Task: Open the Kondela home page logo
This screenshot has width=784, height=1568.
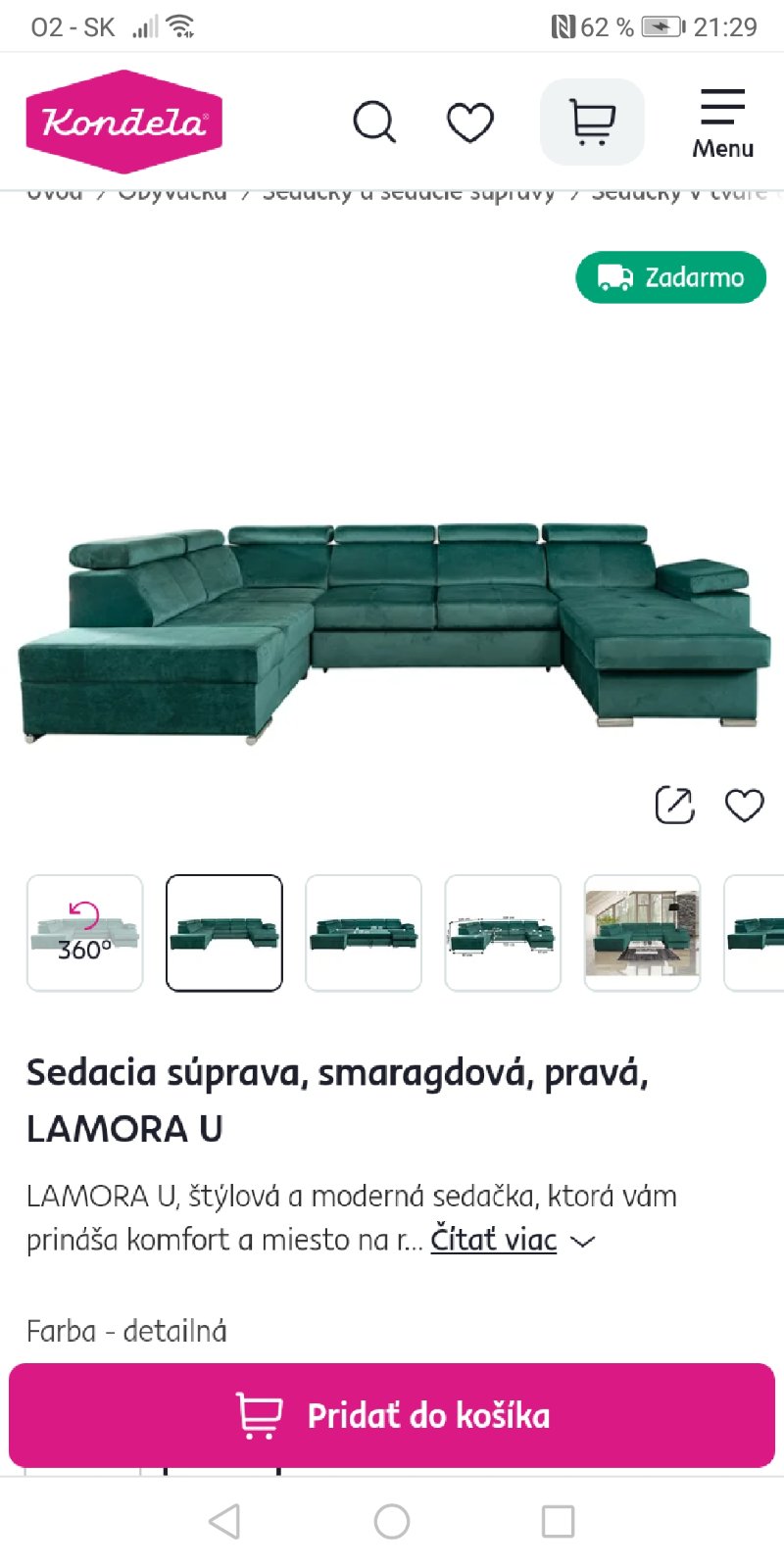Action: pos(124,122)
